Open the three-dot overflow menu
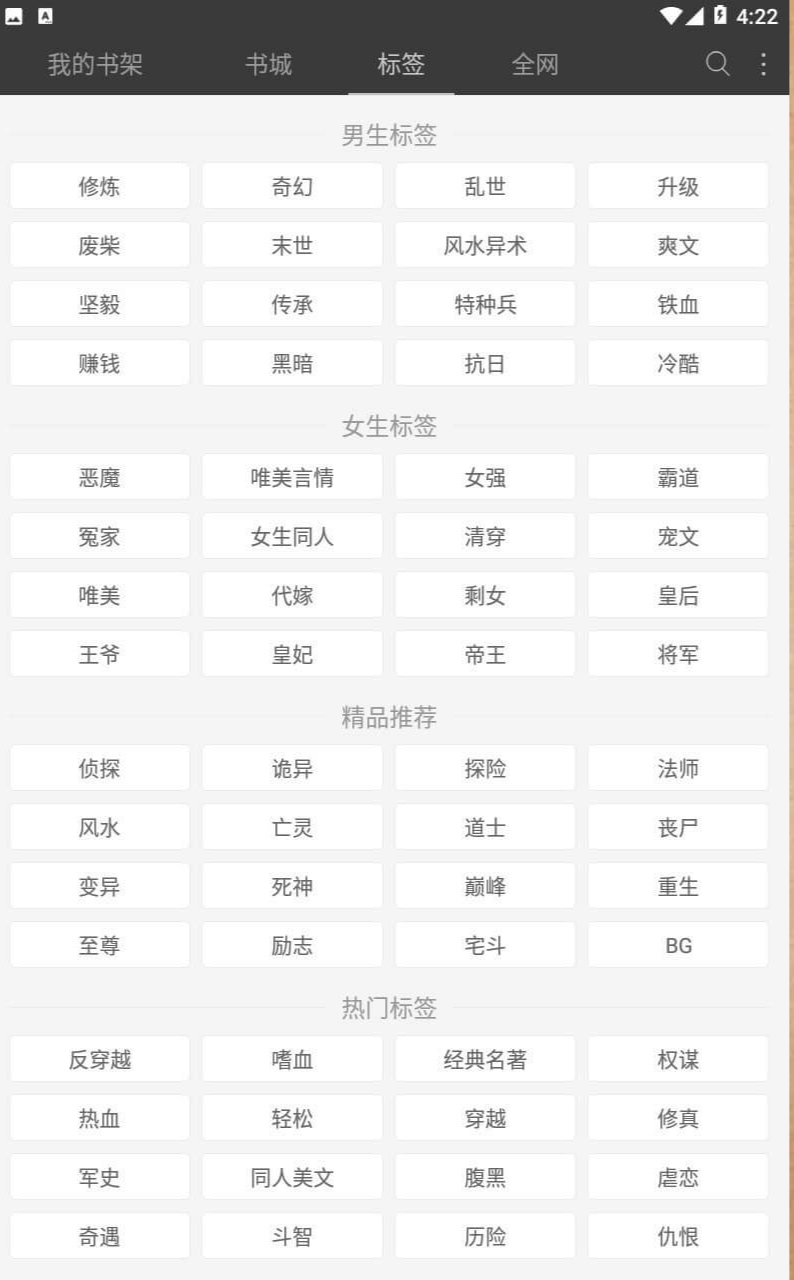This screenshot has width=794, height=1280. click(763, 65)
